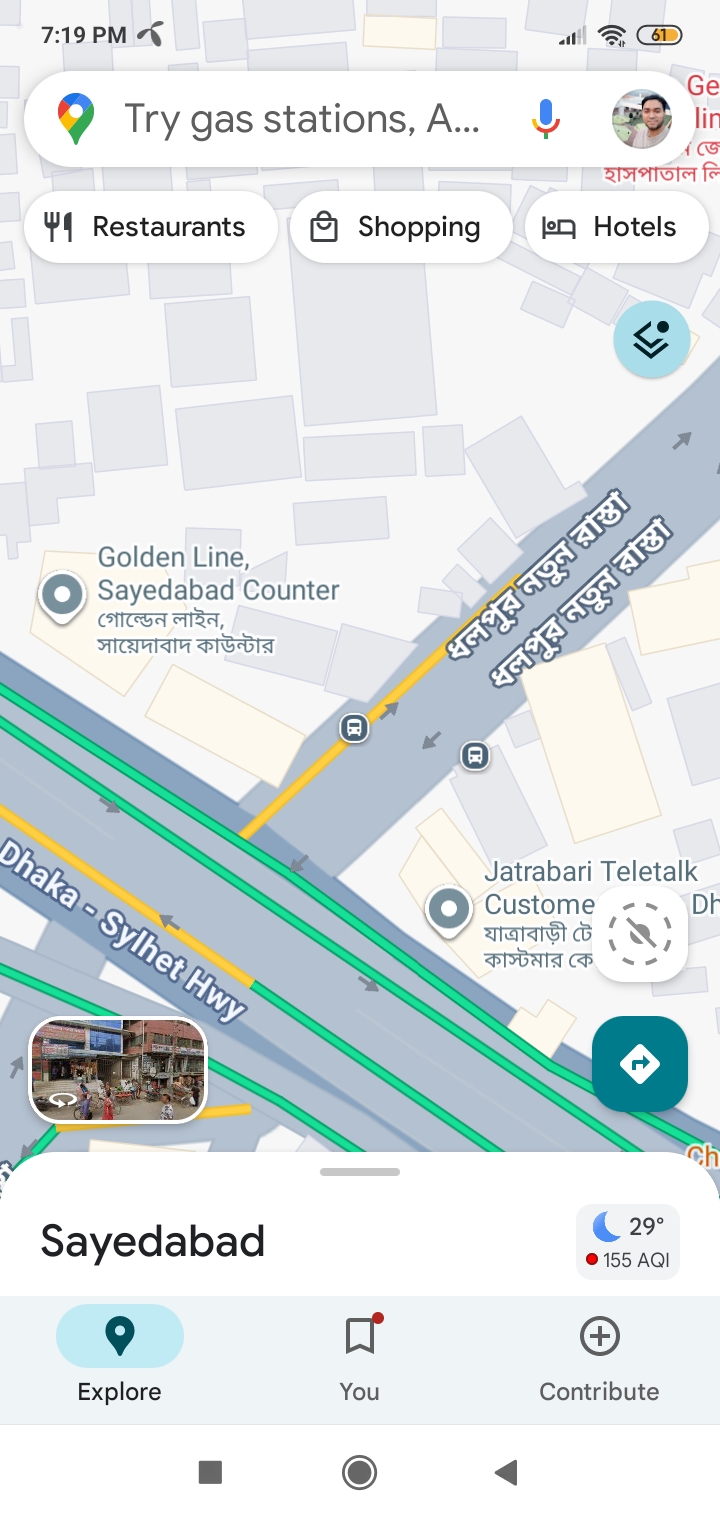The width and height of the screenshot is (720, 1520).
Task: Open the search box for places
Action: coord(300,120)
